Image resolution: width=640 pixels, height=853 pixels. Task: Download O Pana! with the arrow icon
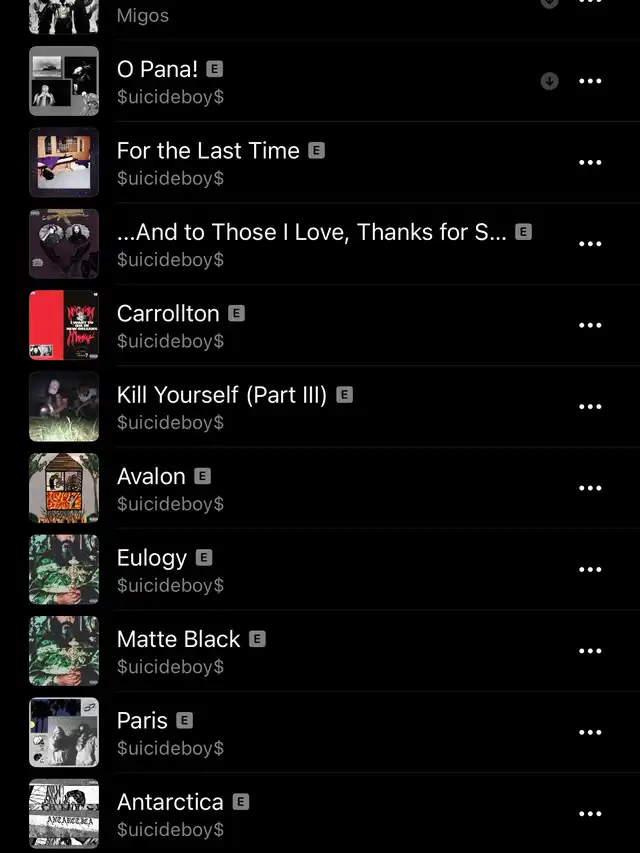[x=549, y=81]
